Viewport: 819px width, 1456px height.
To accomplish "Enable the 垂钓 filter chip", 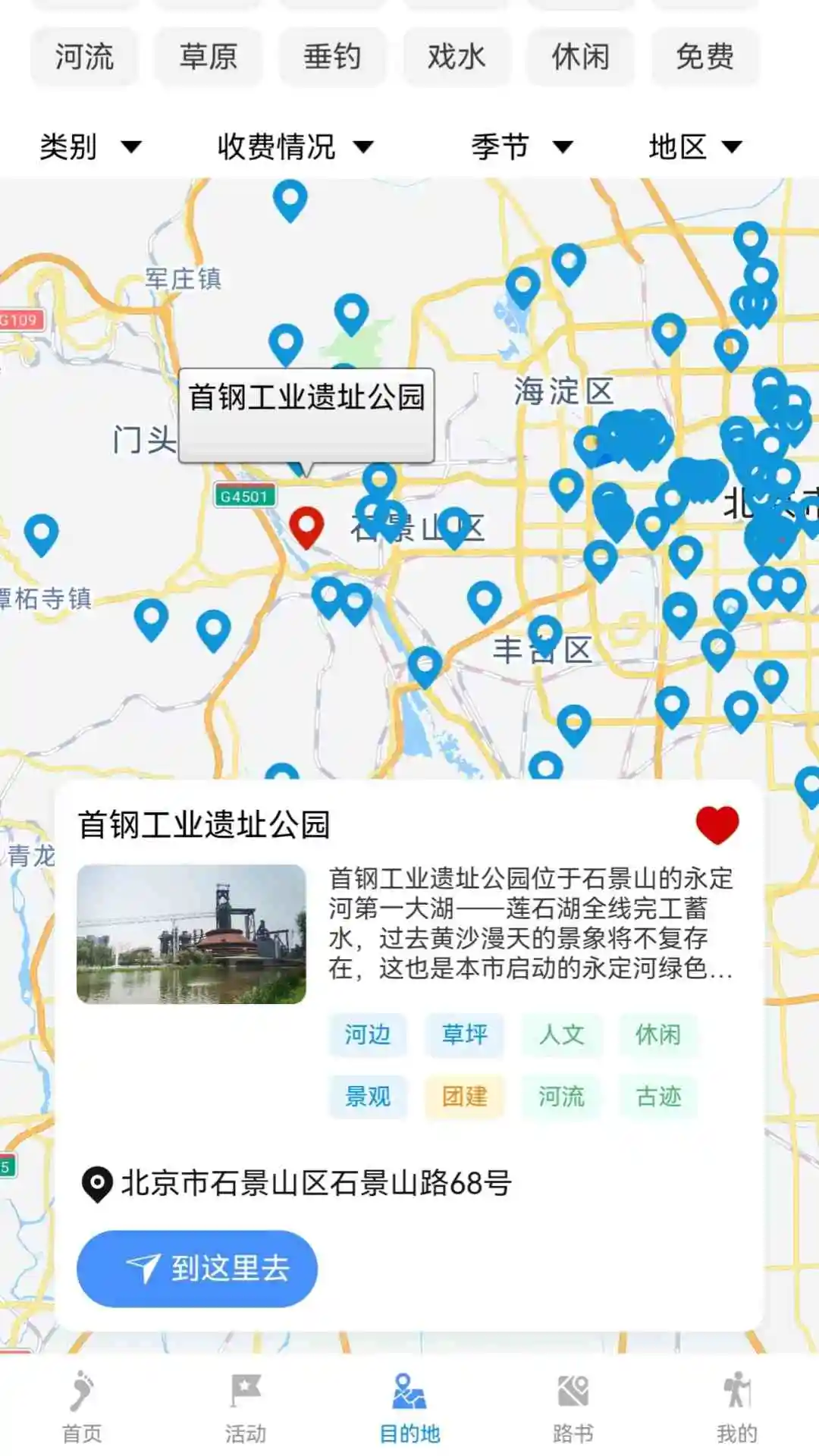I will pos(331,58).
